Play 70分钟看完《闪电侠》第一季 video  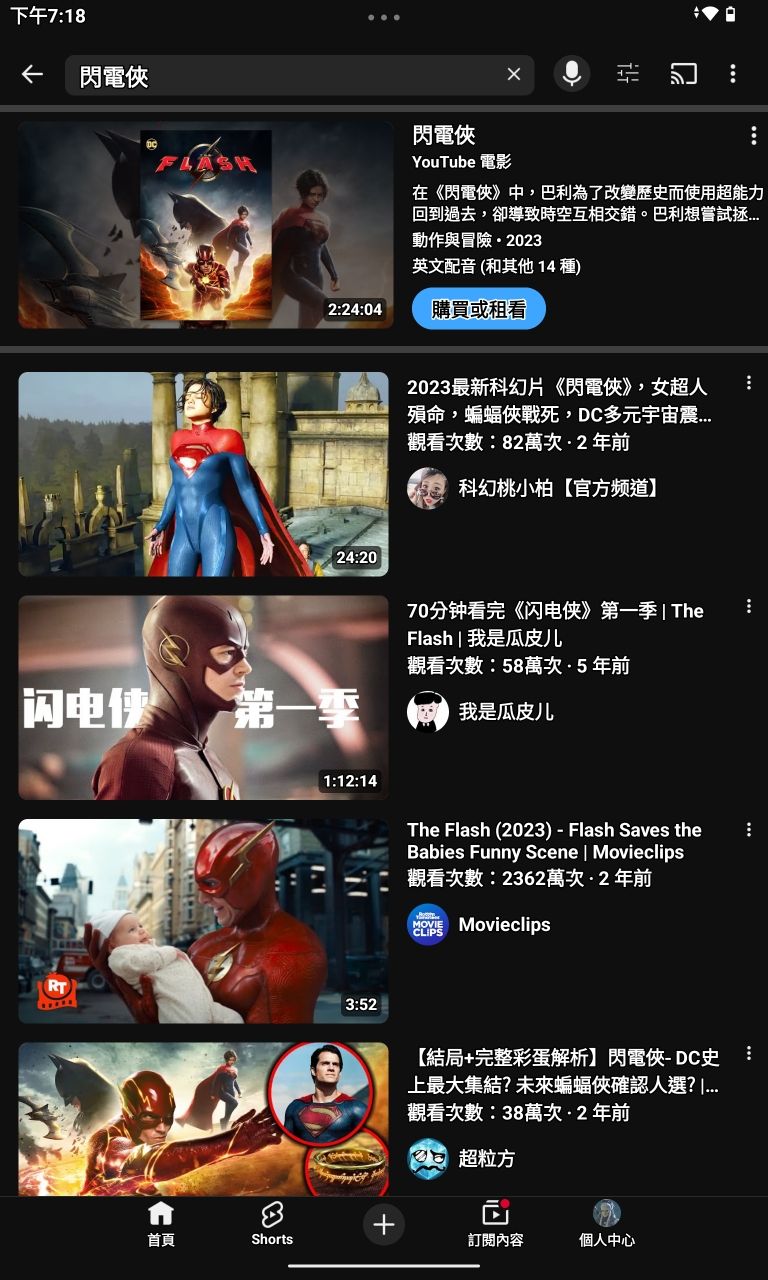pyautogui.click(x=203, y=698)
